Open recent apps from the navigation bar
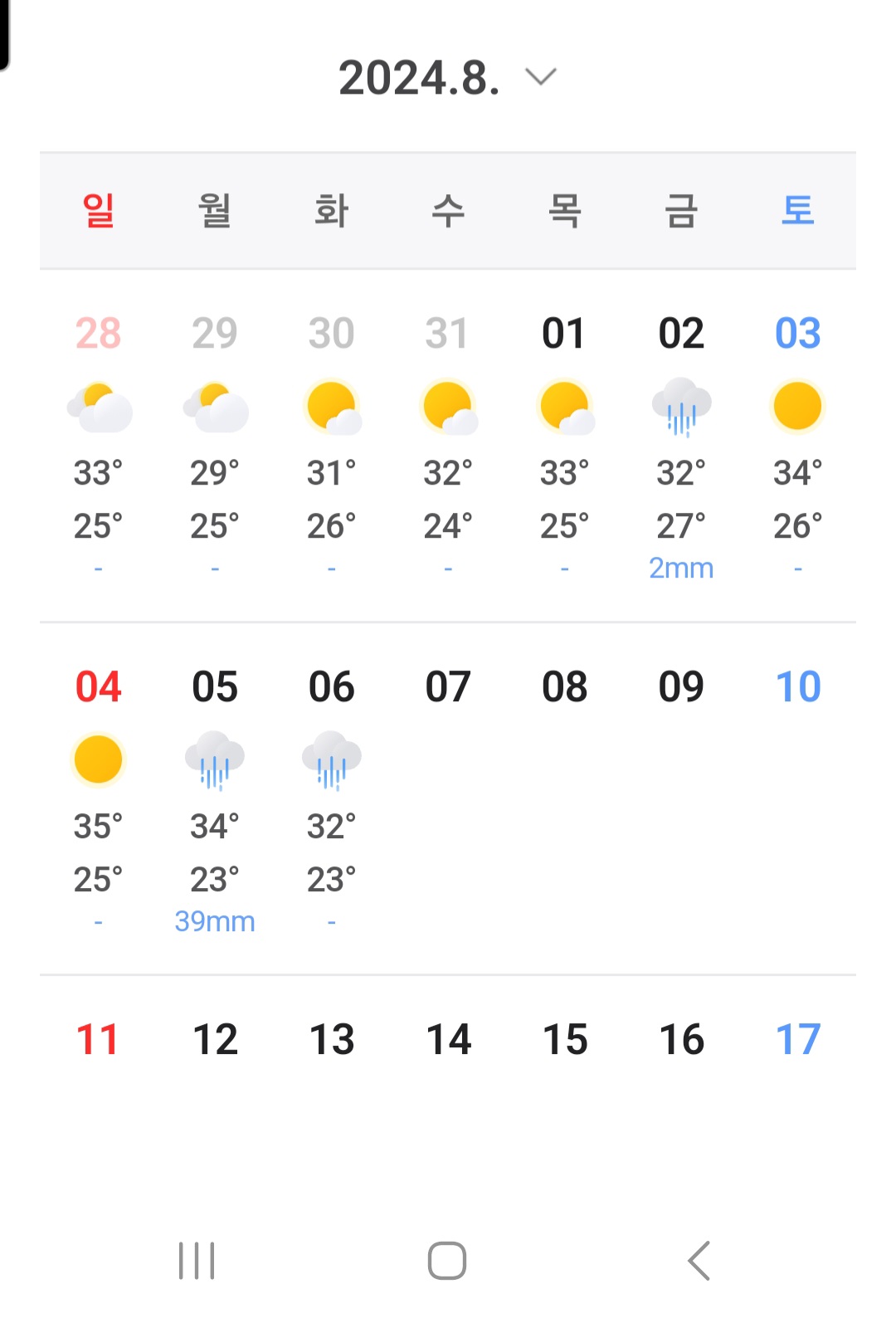 (x=197, y=1261)
